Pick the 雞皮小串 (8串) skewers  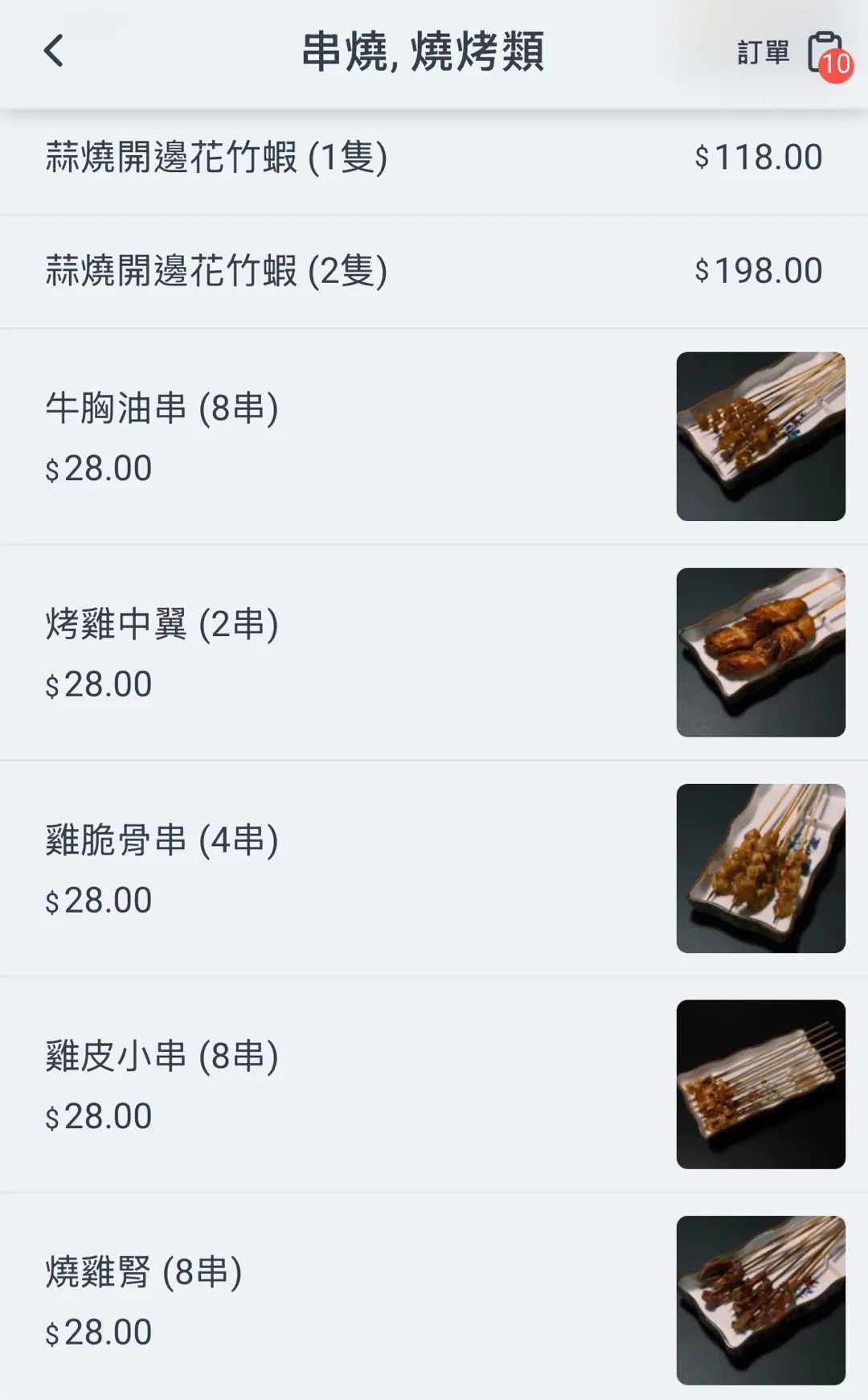coord(434,1084)
